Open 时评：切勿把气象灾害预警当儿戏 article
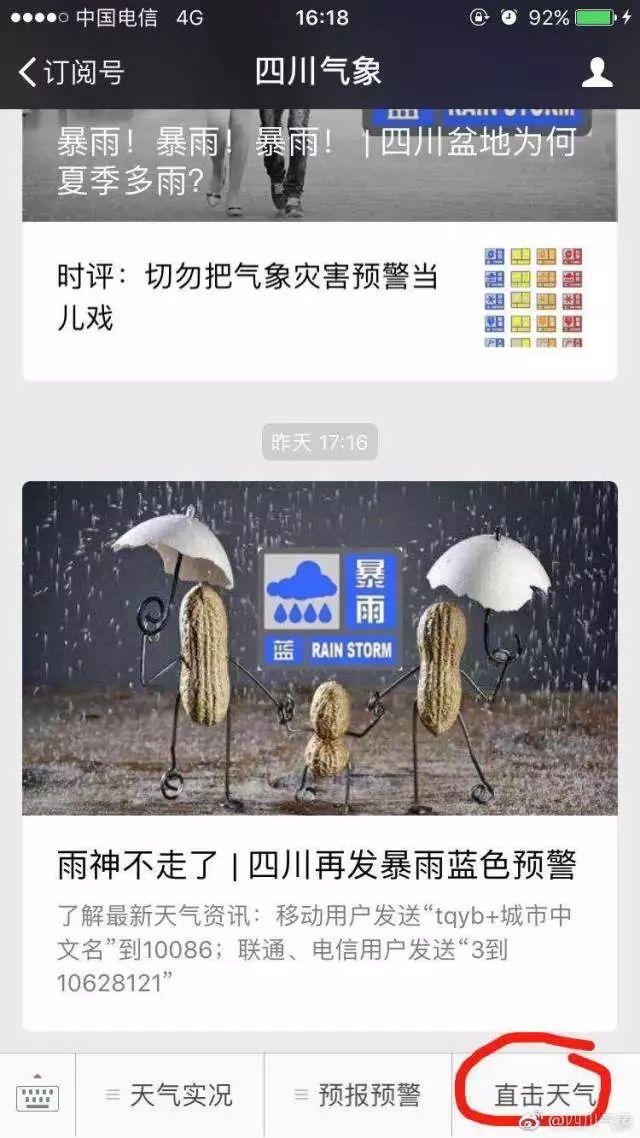 [319, 300]
